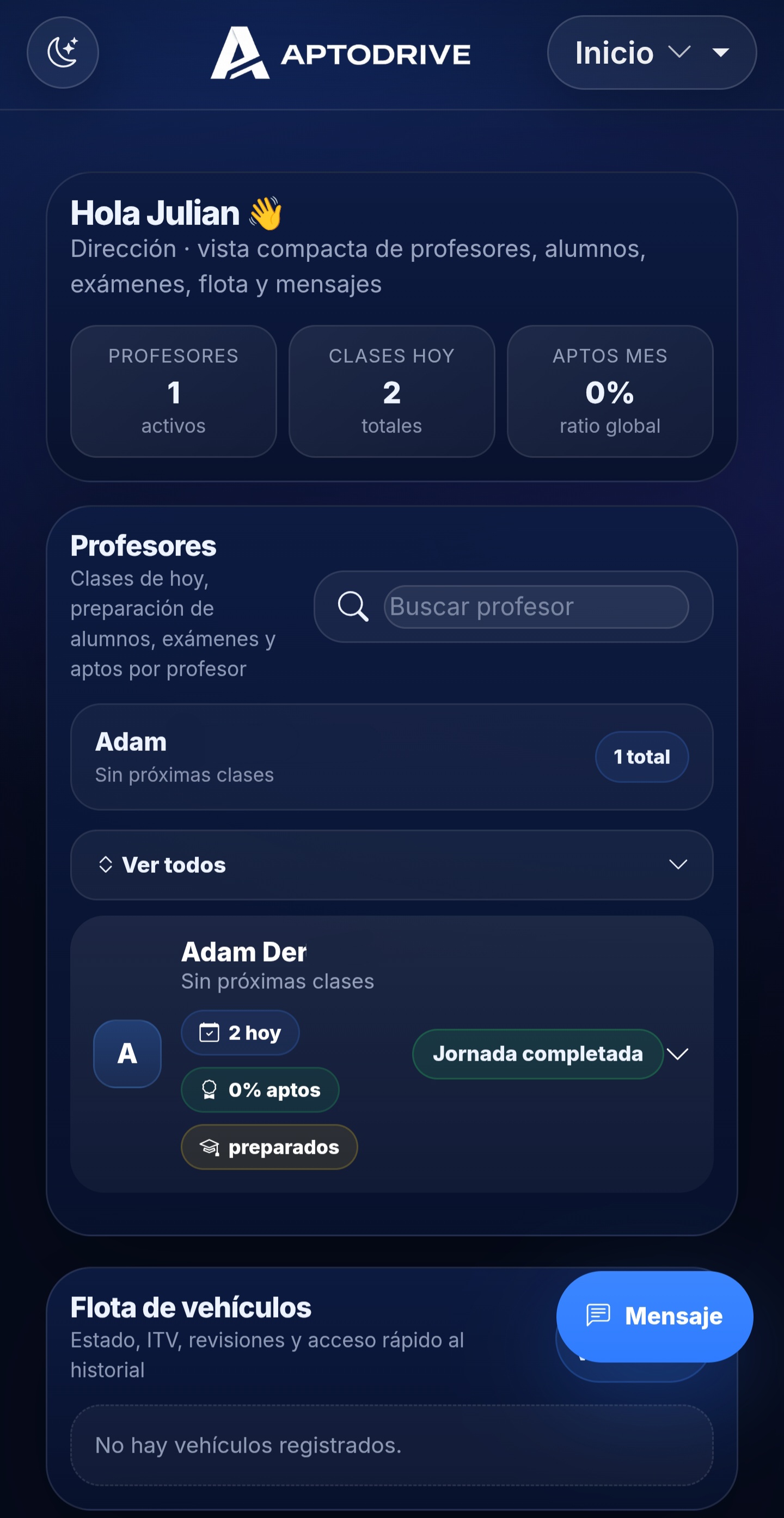
Task: Toggle dark mode with the moon icon
Action: [63, 52]
